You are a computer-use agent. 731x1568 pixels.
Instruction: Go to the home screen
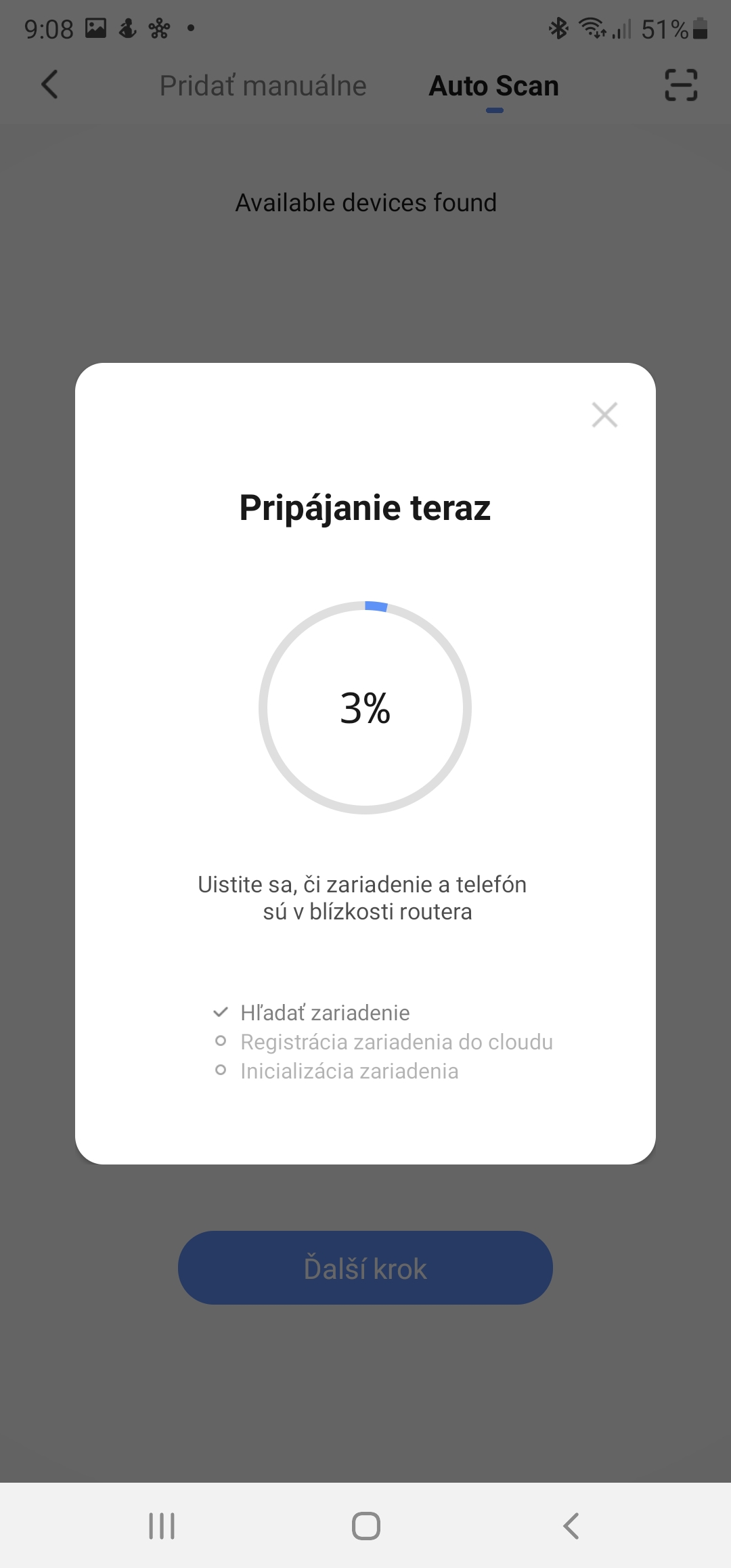(365, 1526)
